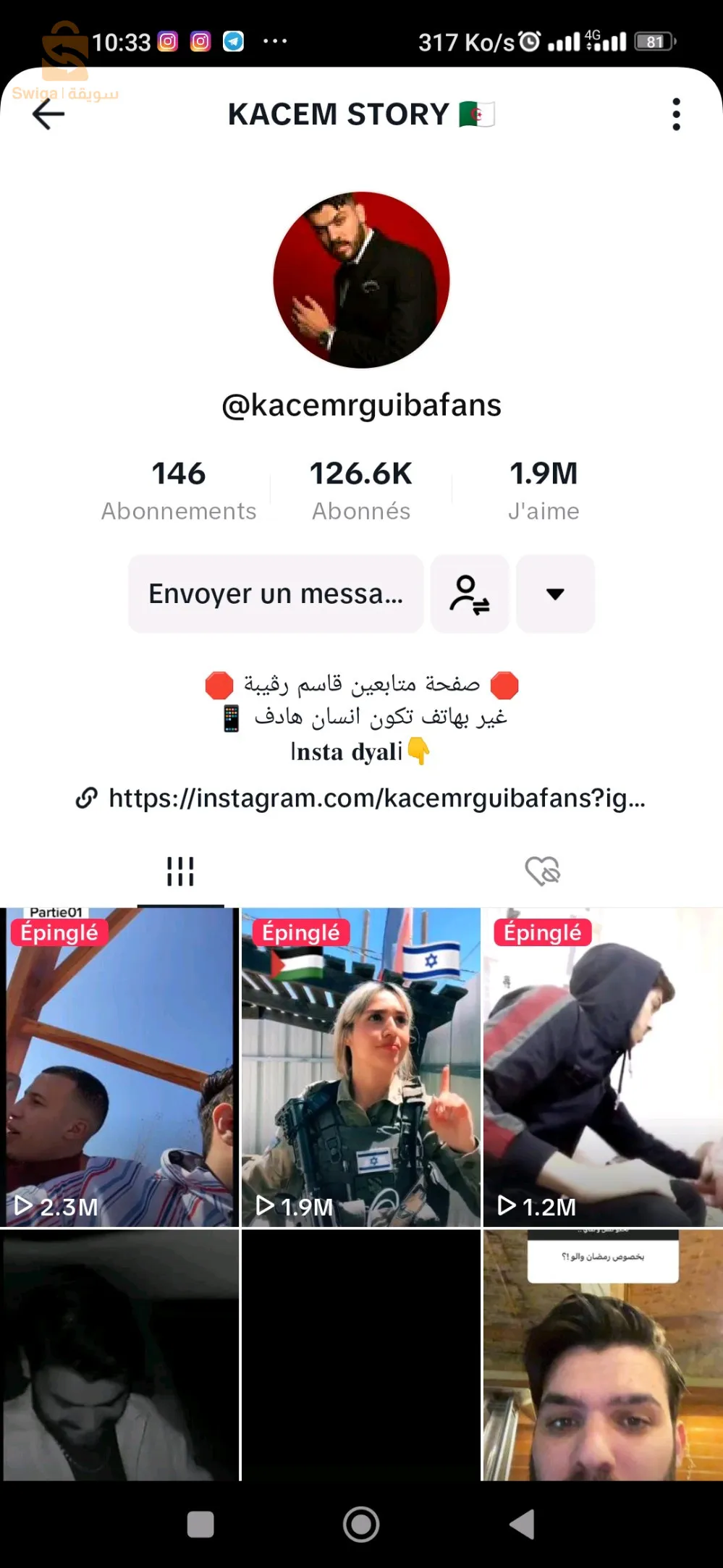Go to the system home screen

[x=361, y=1524]
